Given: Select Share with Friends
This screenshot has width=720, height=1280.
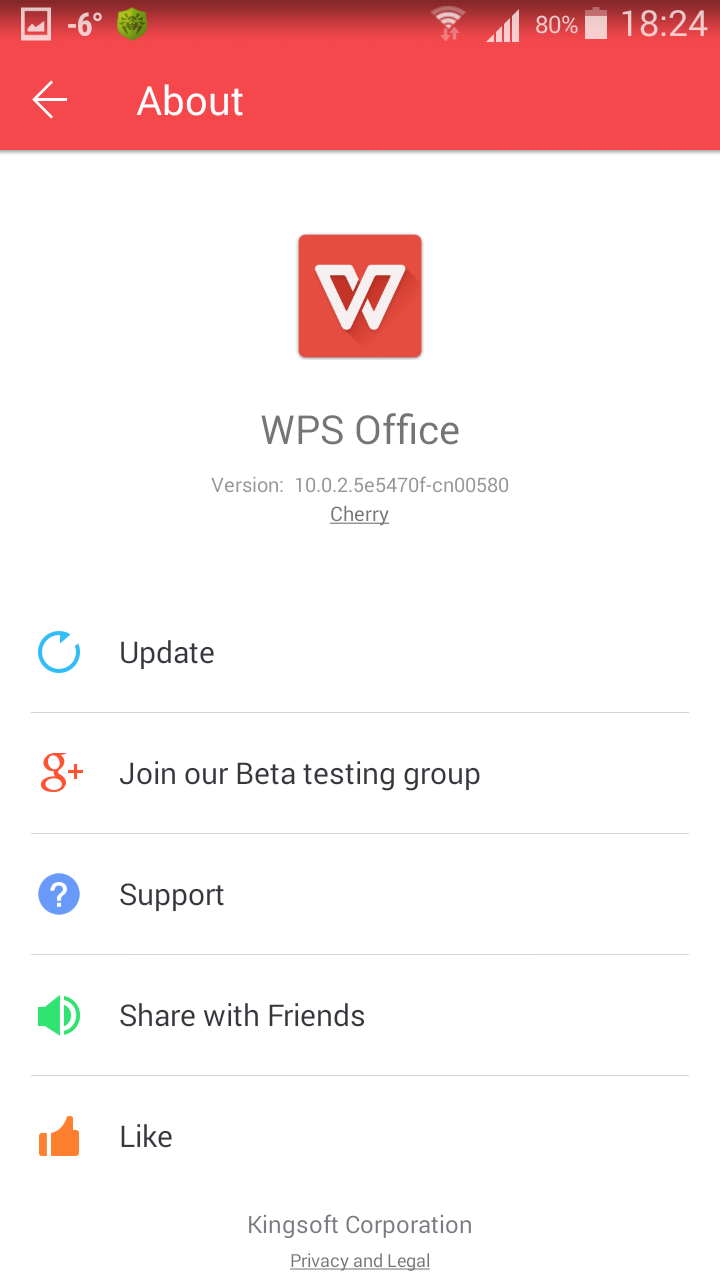Looking at the screenshot, I should (x=241, y=1016).
